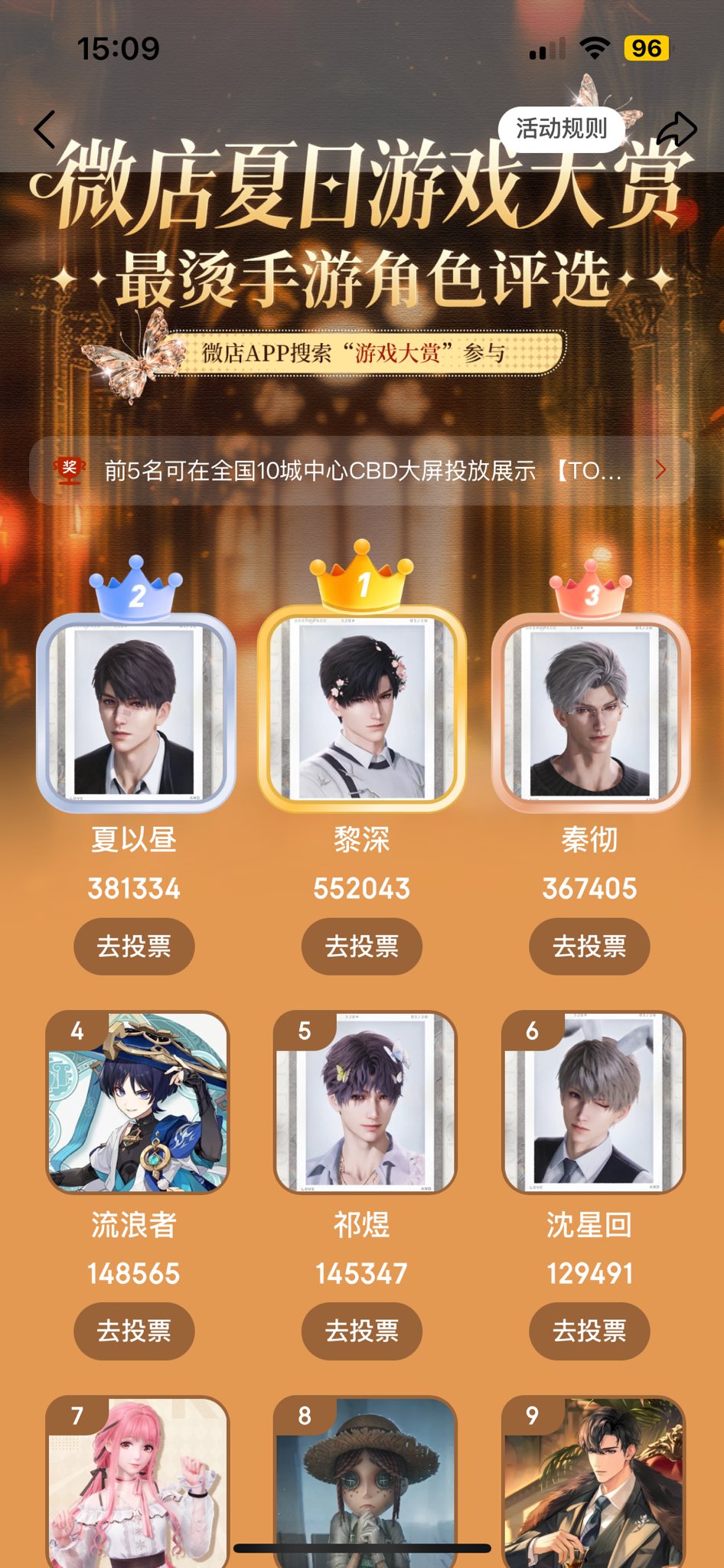This screenshot has width=724, height=1568.
Task: Open the 活动规则 activity rules
Action: click(x=561, y=129)
